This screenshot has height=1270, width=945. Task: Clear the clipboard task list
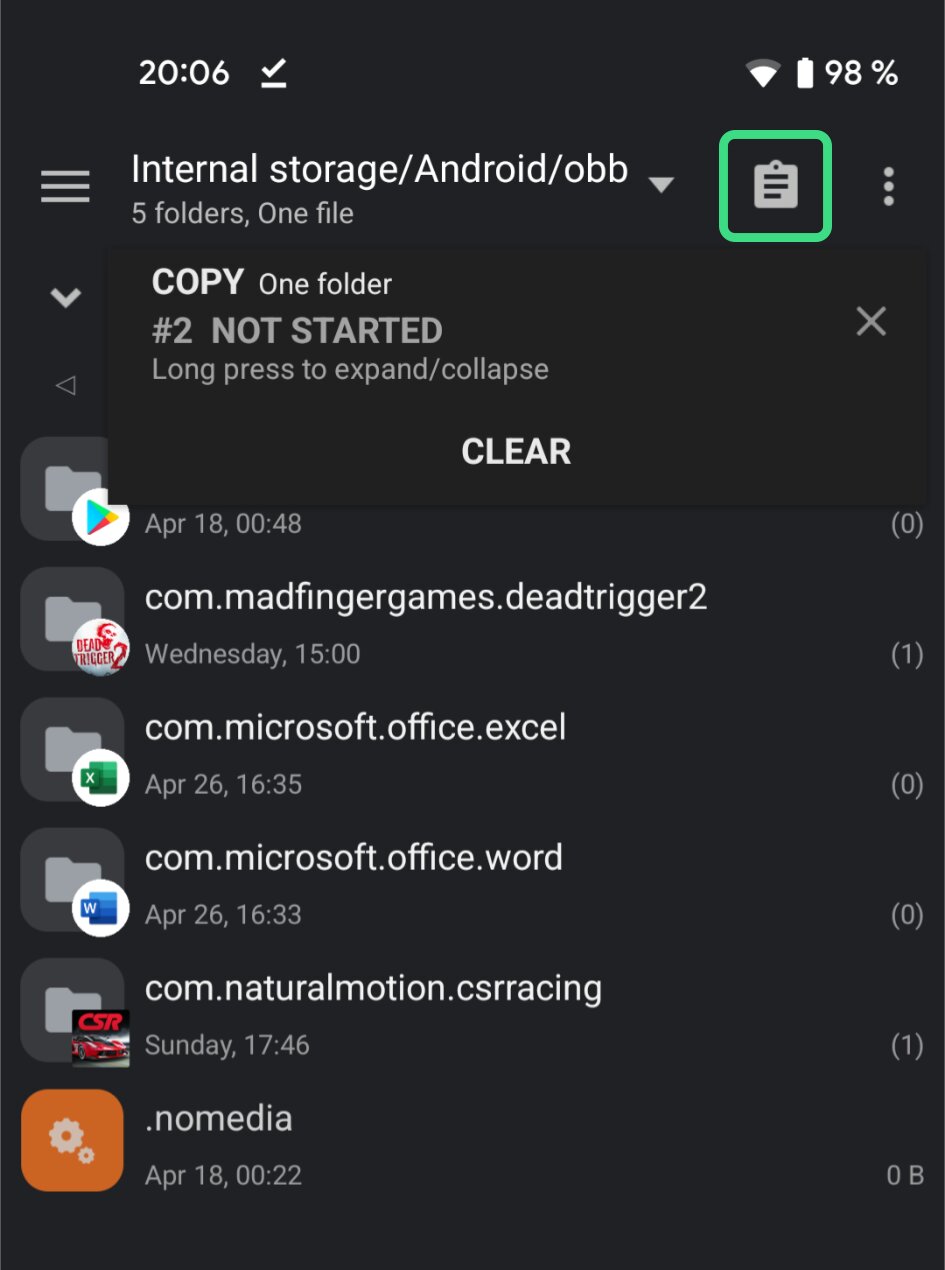tap(516, 452)
